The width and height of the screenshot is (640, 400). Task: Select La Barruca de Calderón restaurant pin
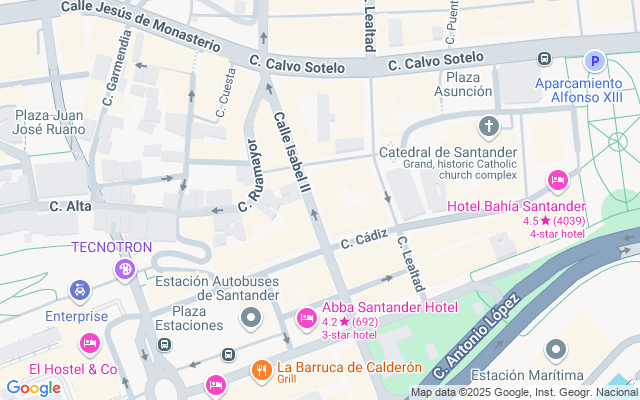pos(262,369)
